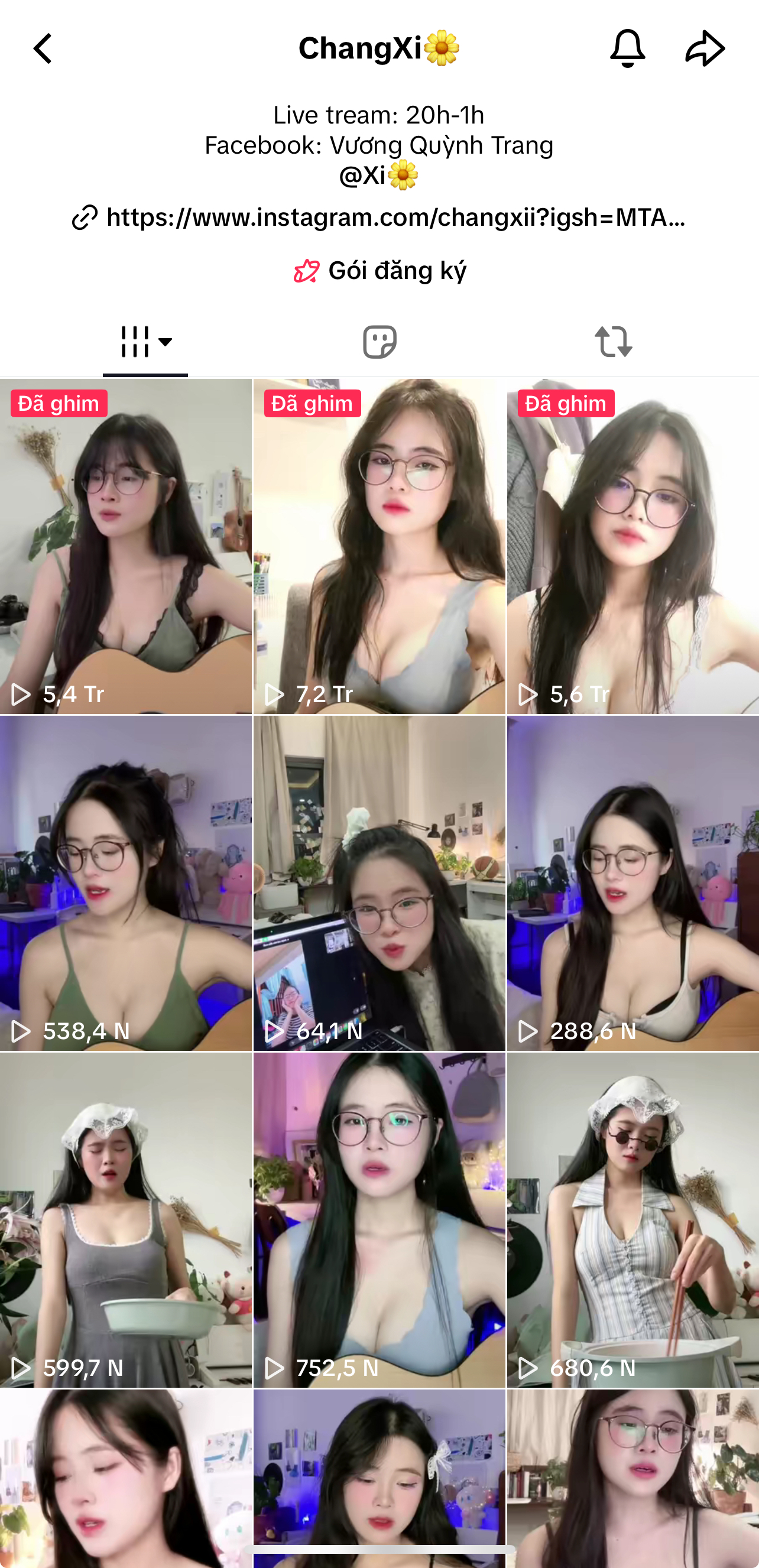Share this profile
Image resolution: width=759 pixels, height=1568 pixels.
click(x=705, y=48)
